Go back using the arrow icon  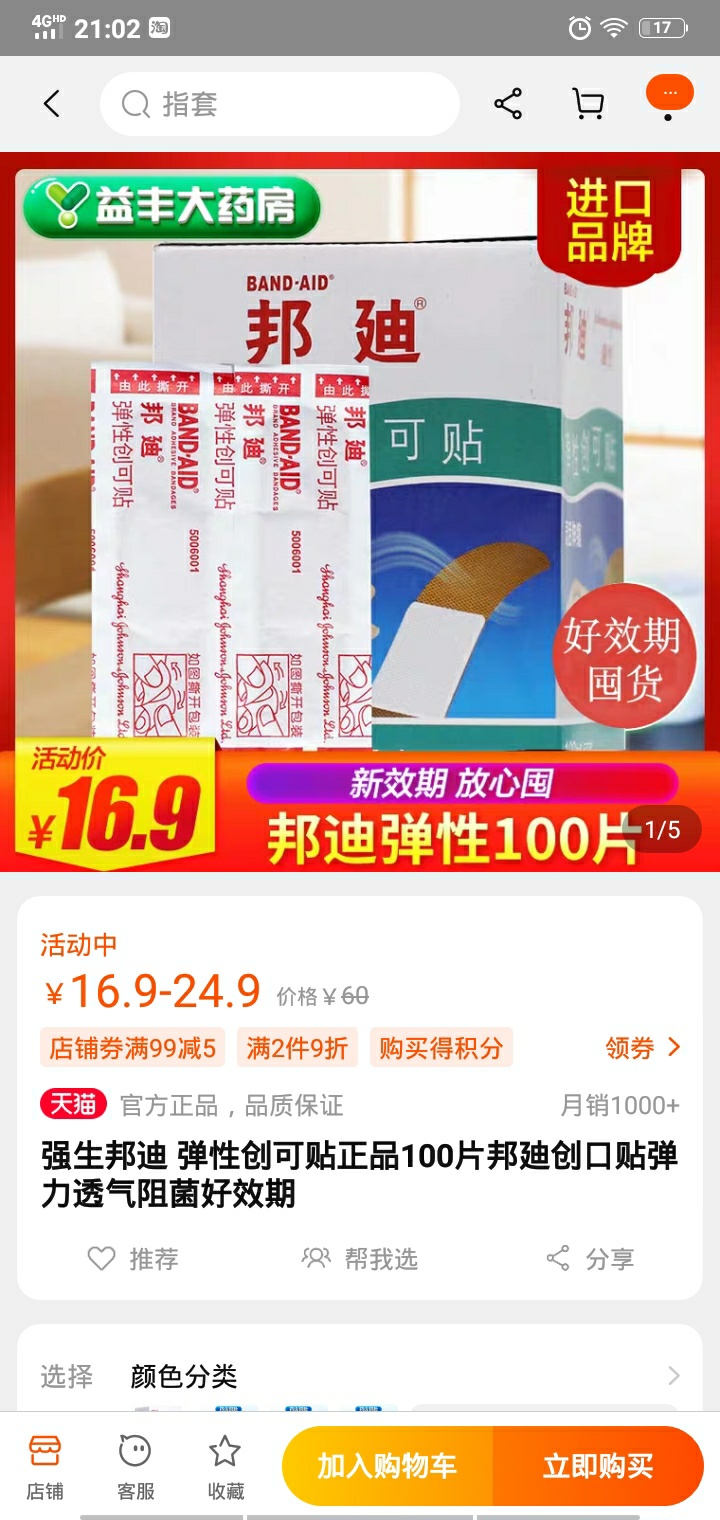coord(52,104)
